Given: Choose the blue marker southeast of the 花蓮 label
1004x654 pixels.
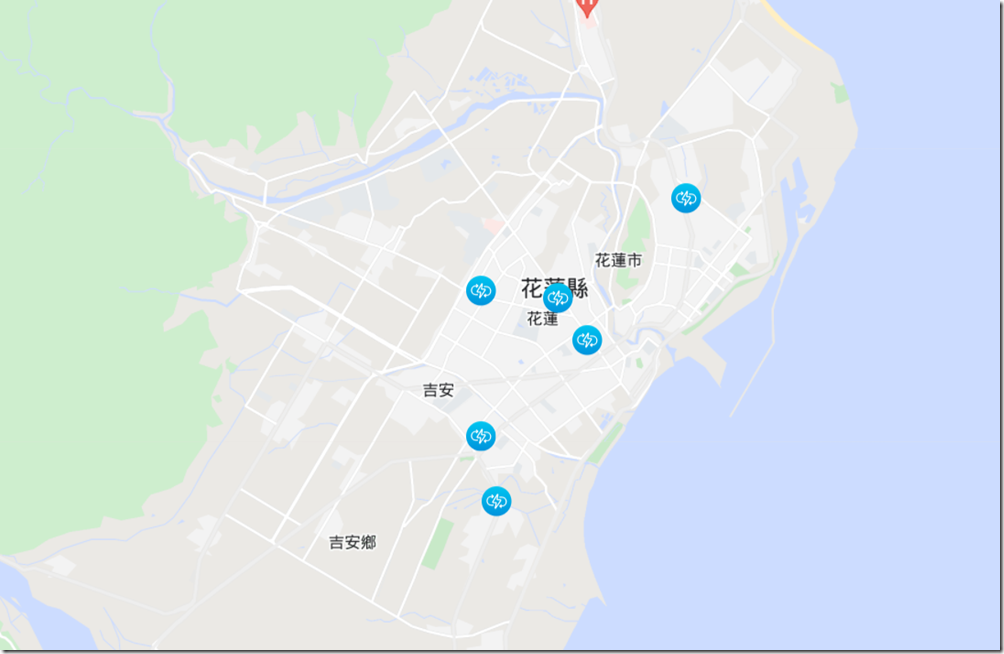Looking at the screenshot, I should pyautogui.click(x=587, y=340).
